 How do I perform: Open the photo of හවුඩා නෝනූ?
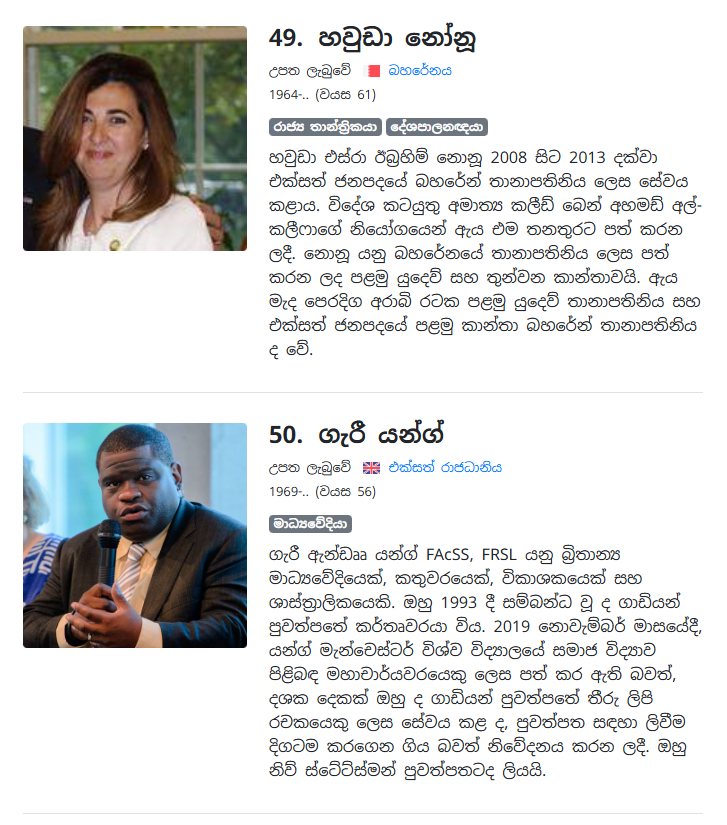point(135,138)
